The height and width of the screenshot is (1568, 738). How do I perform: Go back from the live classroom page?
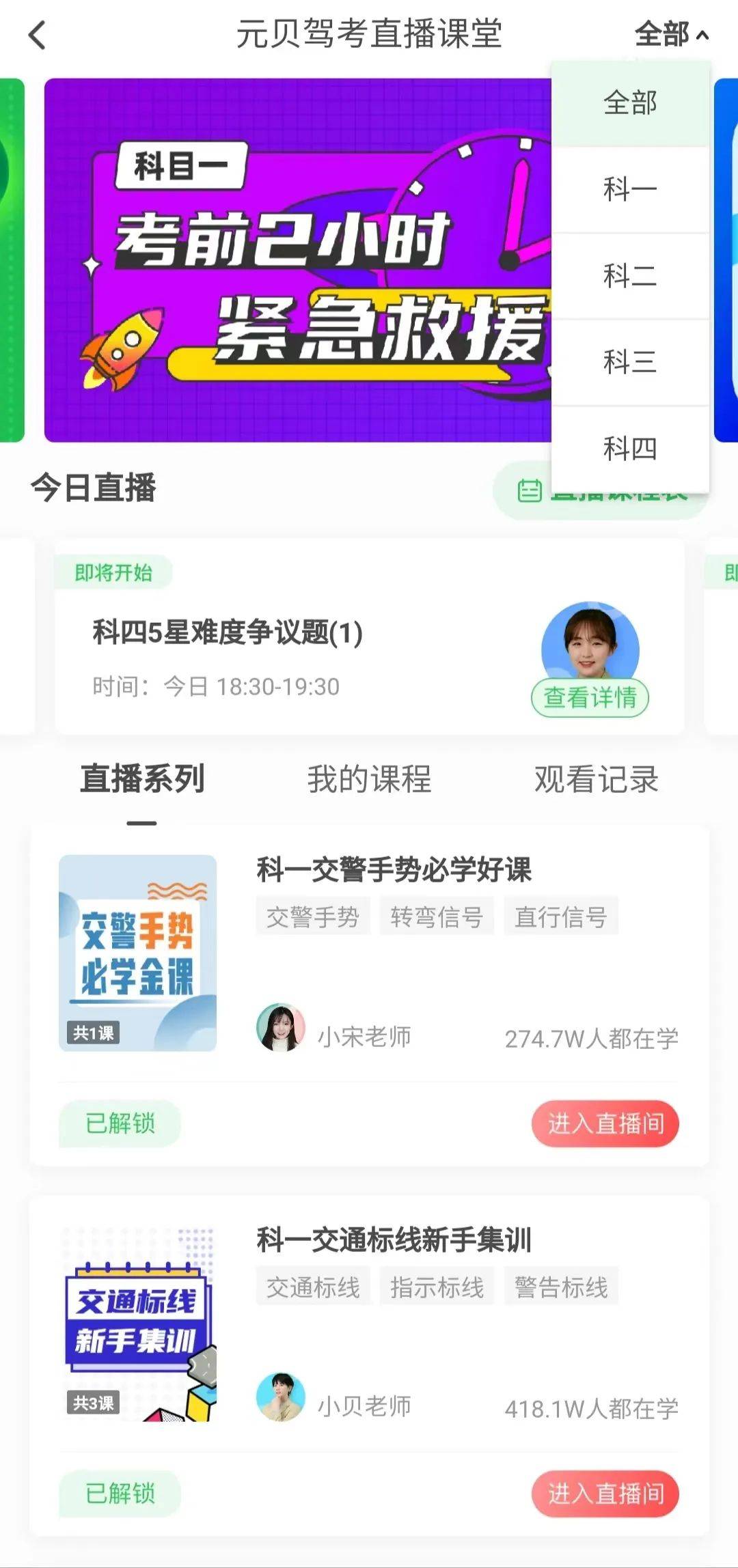(x=38, y=36)
